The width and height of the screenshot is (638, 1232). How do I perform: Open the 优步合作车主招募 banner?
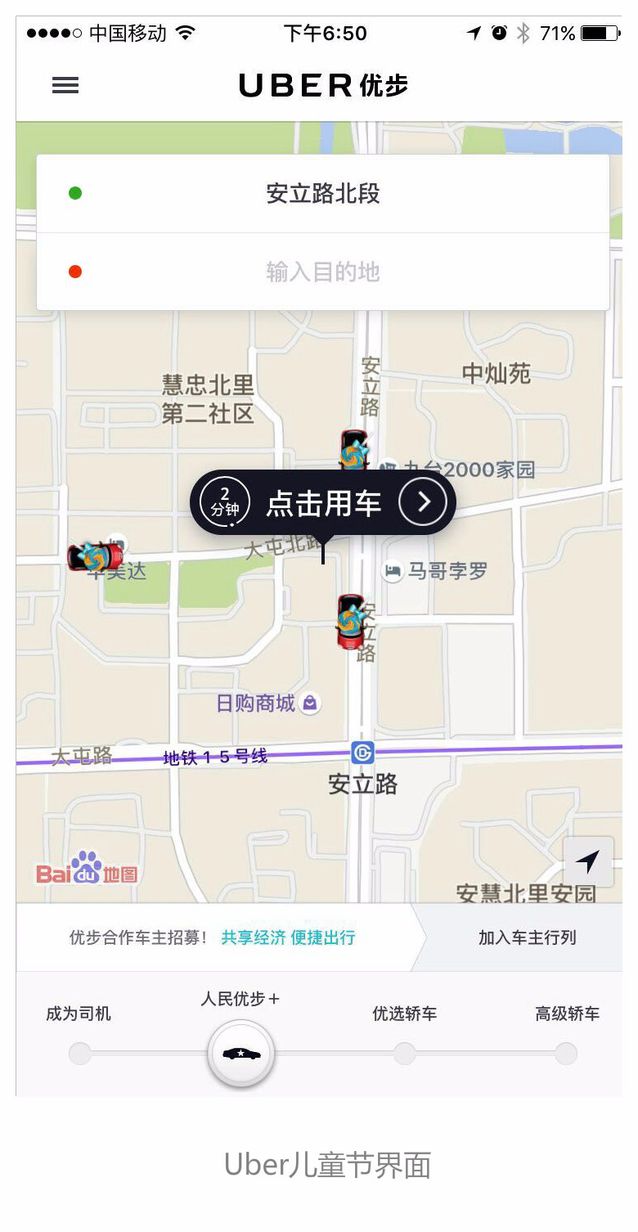pos(212,938)
